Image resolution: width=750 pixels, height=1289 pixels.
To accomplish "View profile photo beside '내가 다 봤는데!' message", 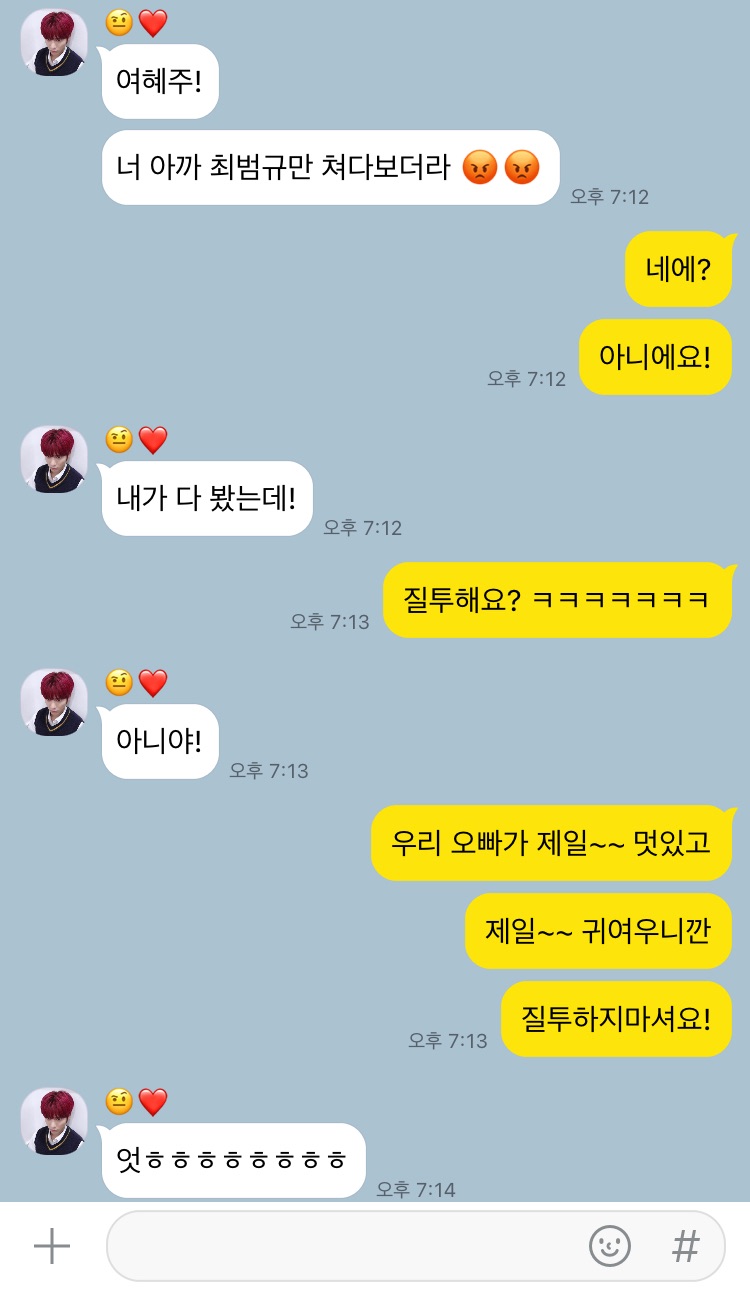I will click(x=54, y=459).
